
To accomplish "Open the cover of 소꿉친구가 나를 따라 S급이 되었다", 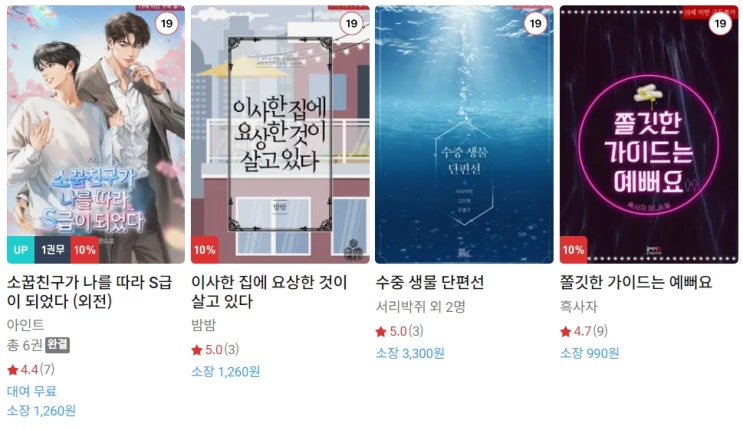I will (x=96, y=133).
